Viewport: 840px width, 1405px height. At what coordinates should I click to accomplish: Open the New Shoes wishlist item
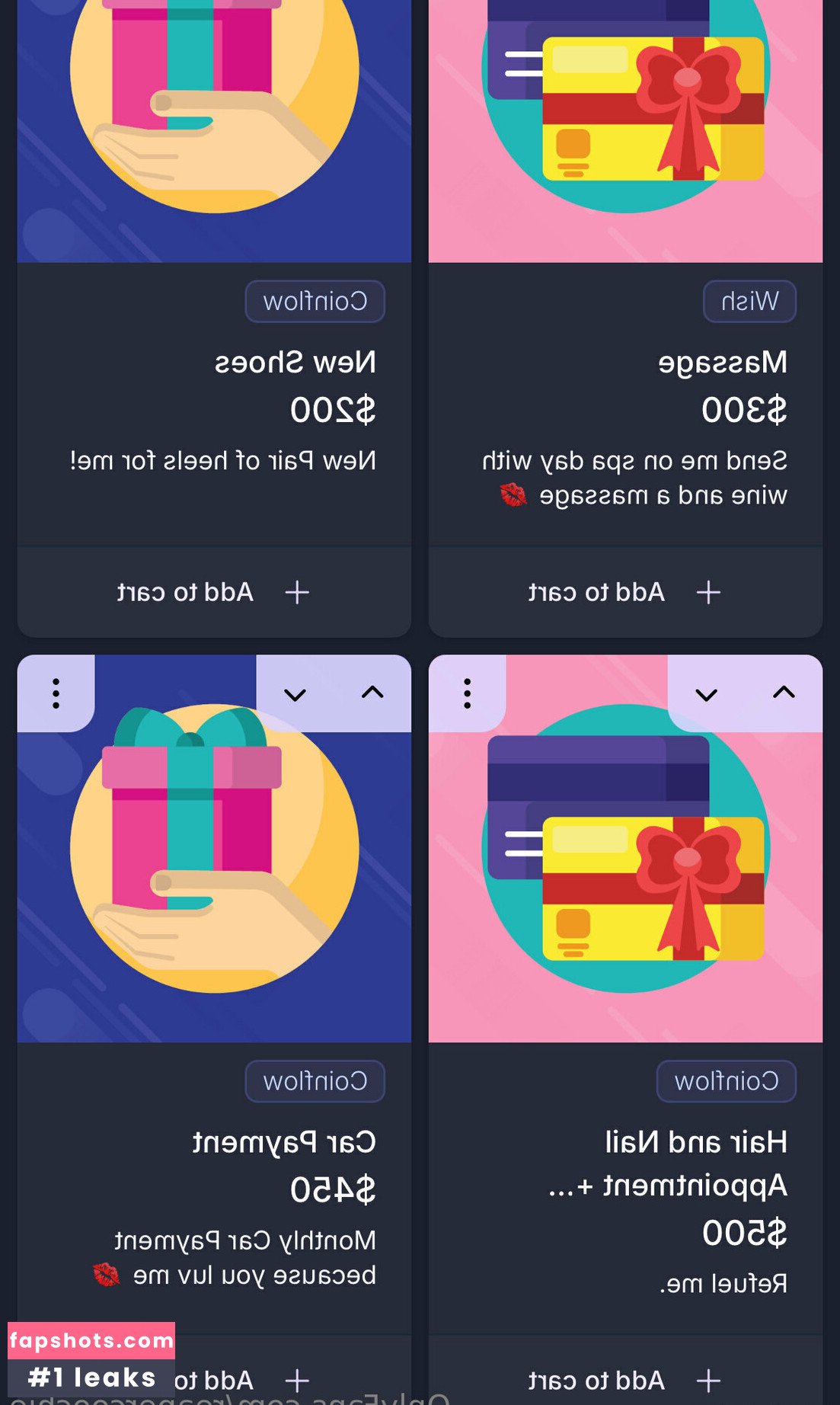tap(295, 363)
